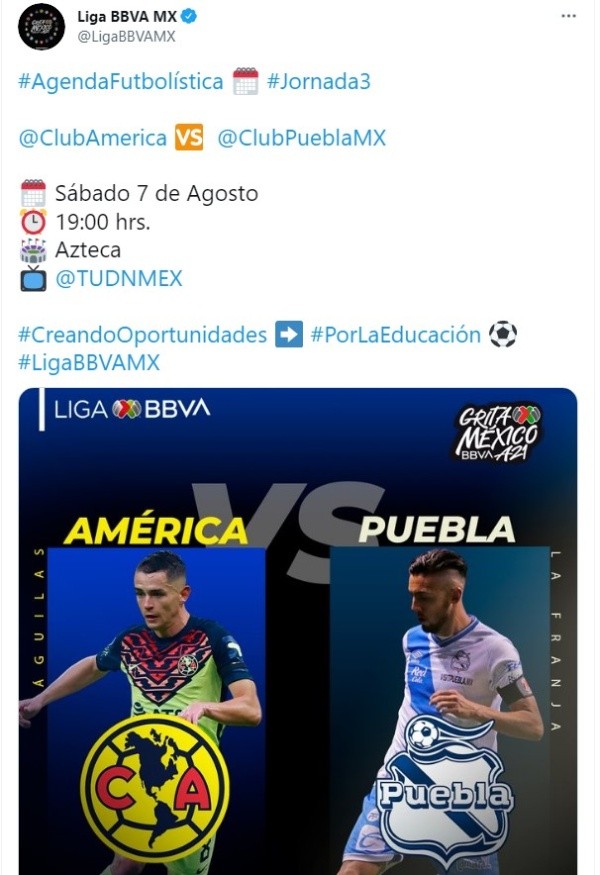Open the tweet's more options menu
600x875 pixels.
568,16
